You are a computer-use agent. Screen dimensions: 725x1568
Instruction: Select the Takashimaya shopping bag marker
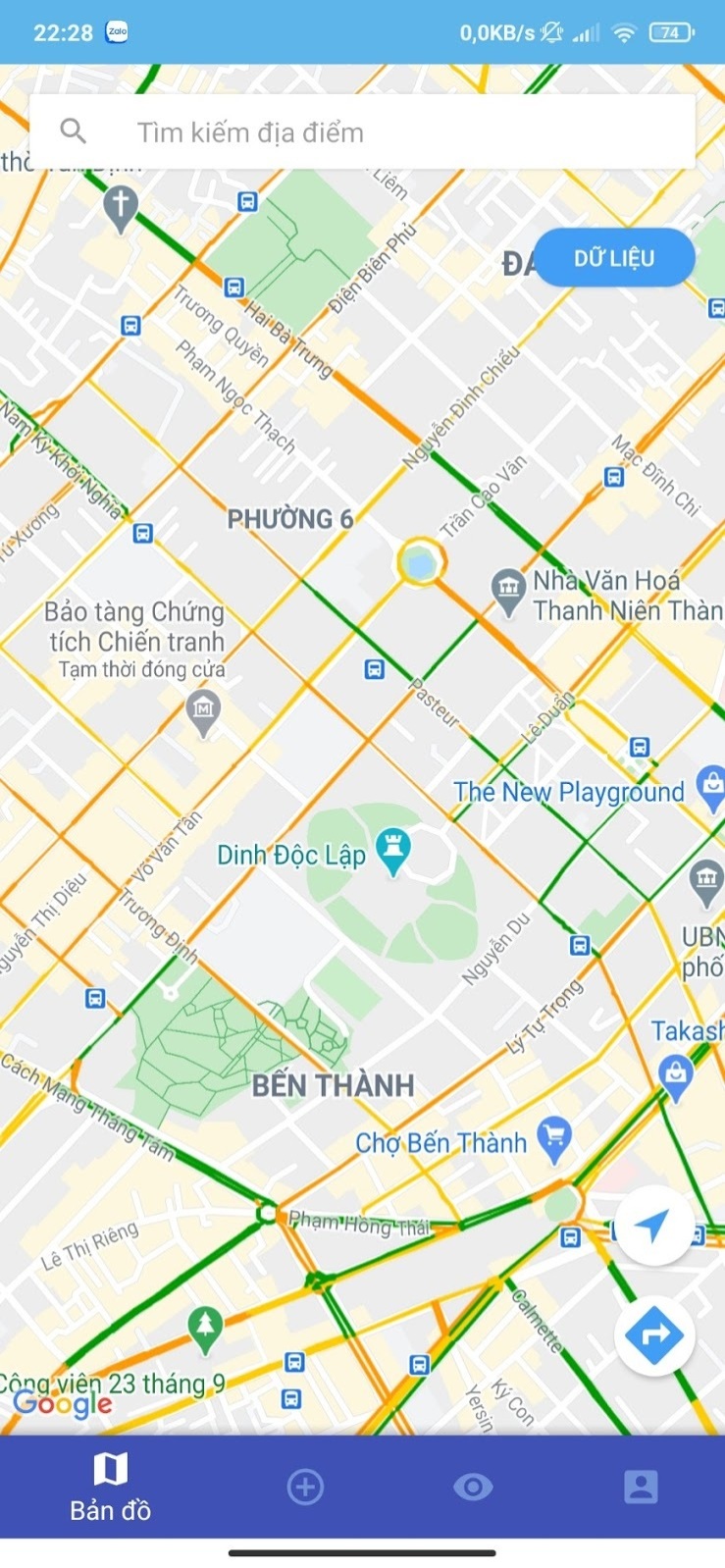(x=675, y=1073)
